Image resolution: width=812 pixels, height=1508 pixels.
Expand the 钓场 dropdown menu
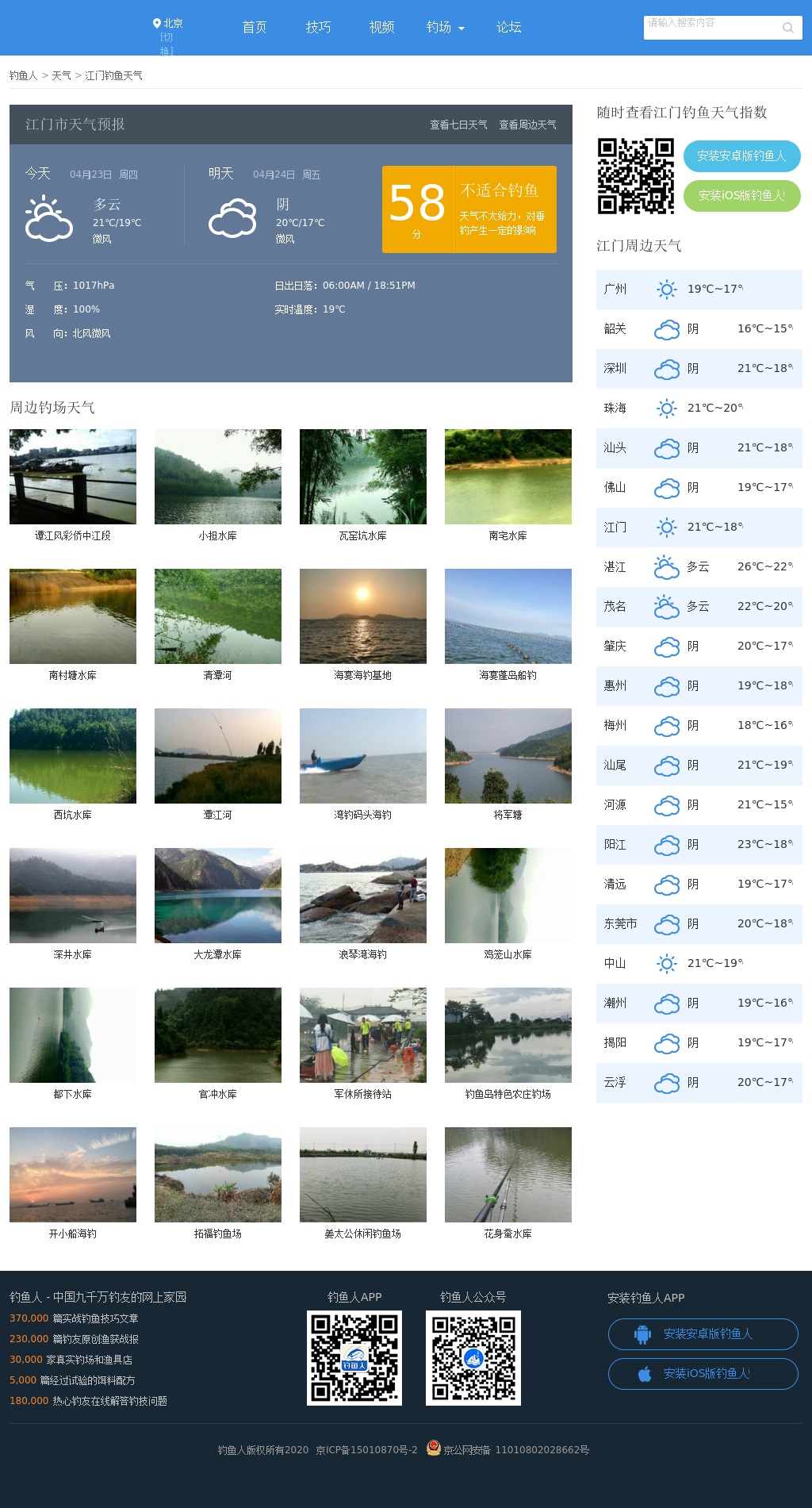[445, 27]
